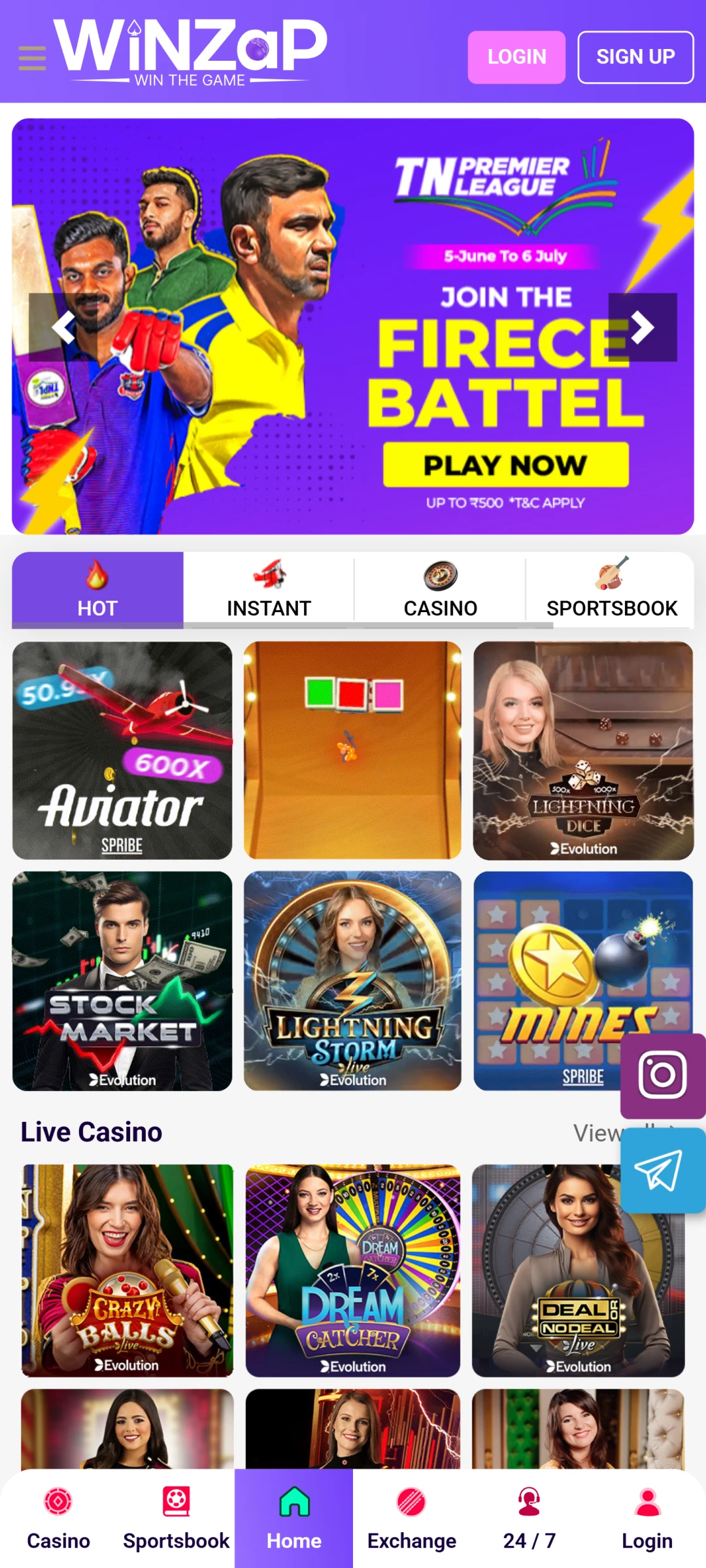Create an account with SIGN UP
Image resolution: width=706 pixels, height=1568 pixels.
click(x=635, y=57)
